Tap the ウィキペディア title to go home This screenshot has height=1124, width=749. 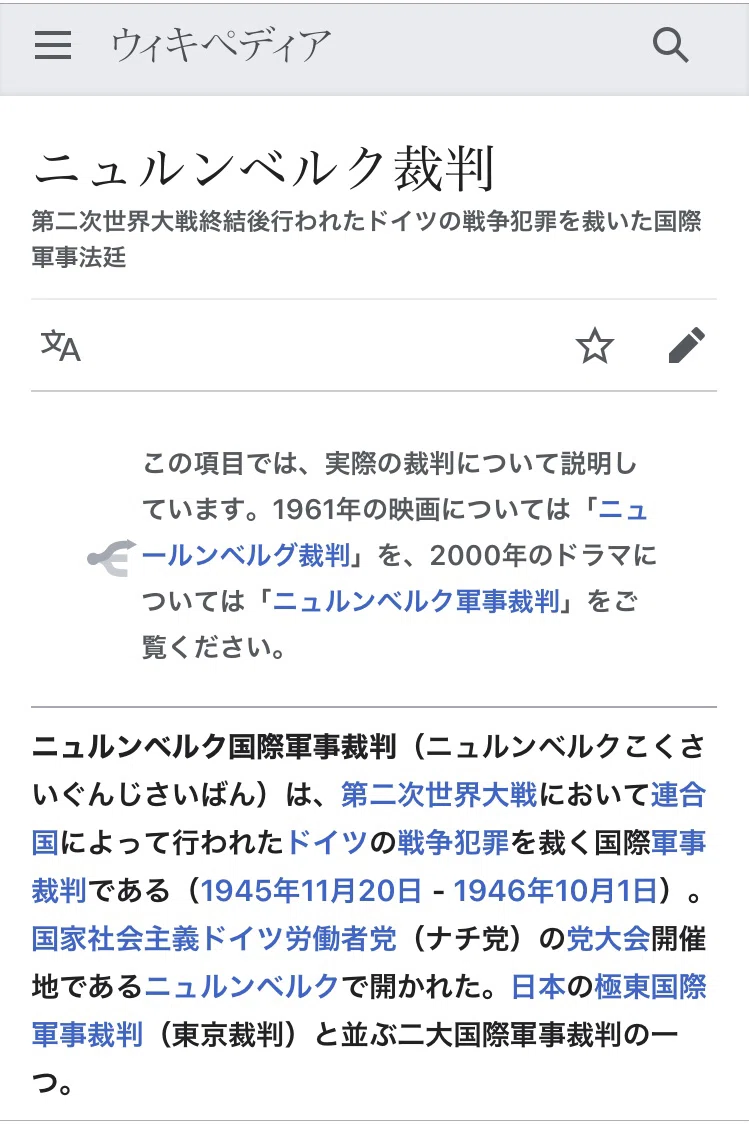coord(221,45)
